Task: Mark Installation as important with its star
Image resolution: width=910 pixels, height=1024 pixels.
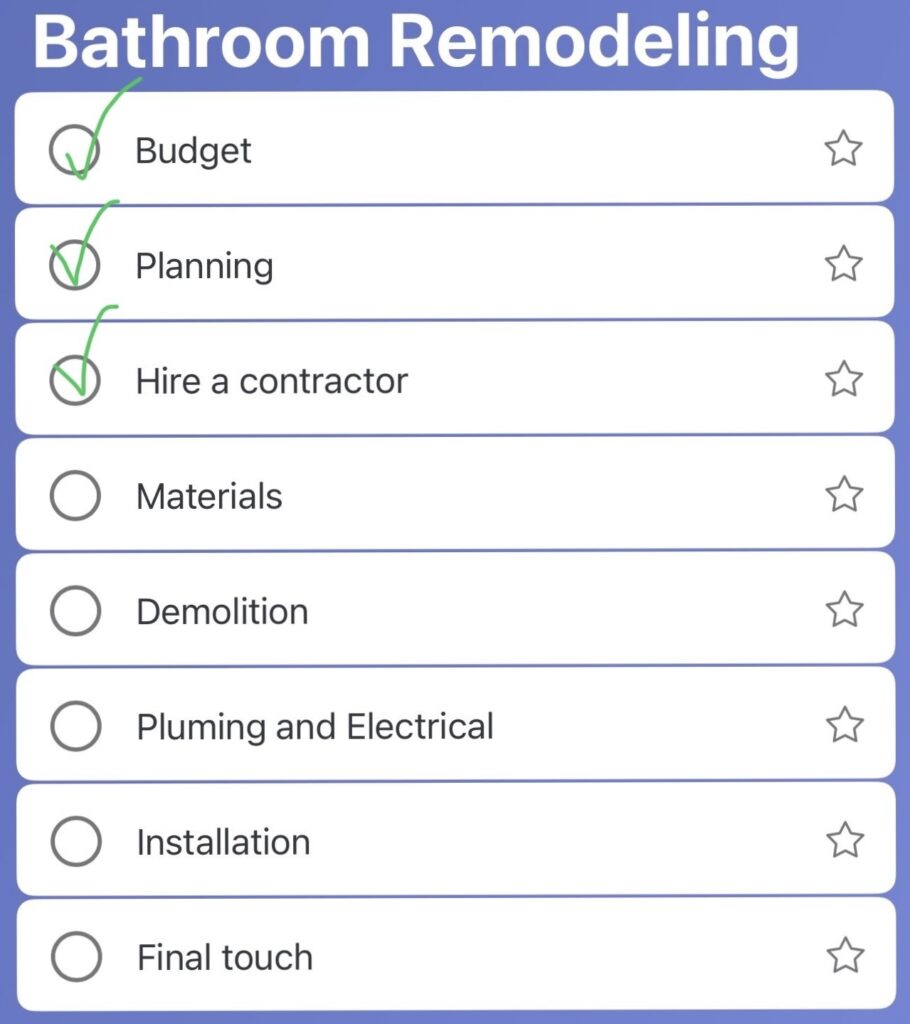Action: pyautogui.click(x=845, y=840)
